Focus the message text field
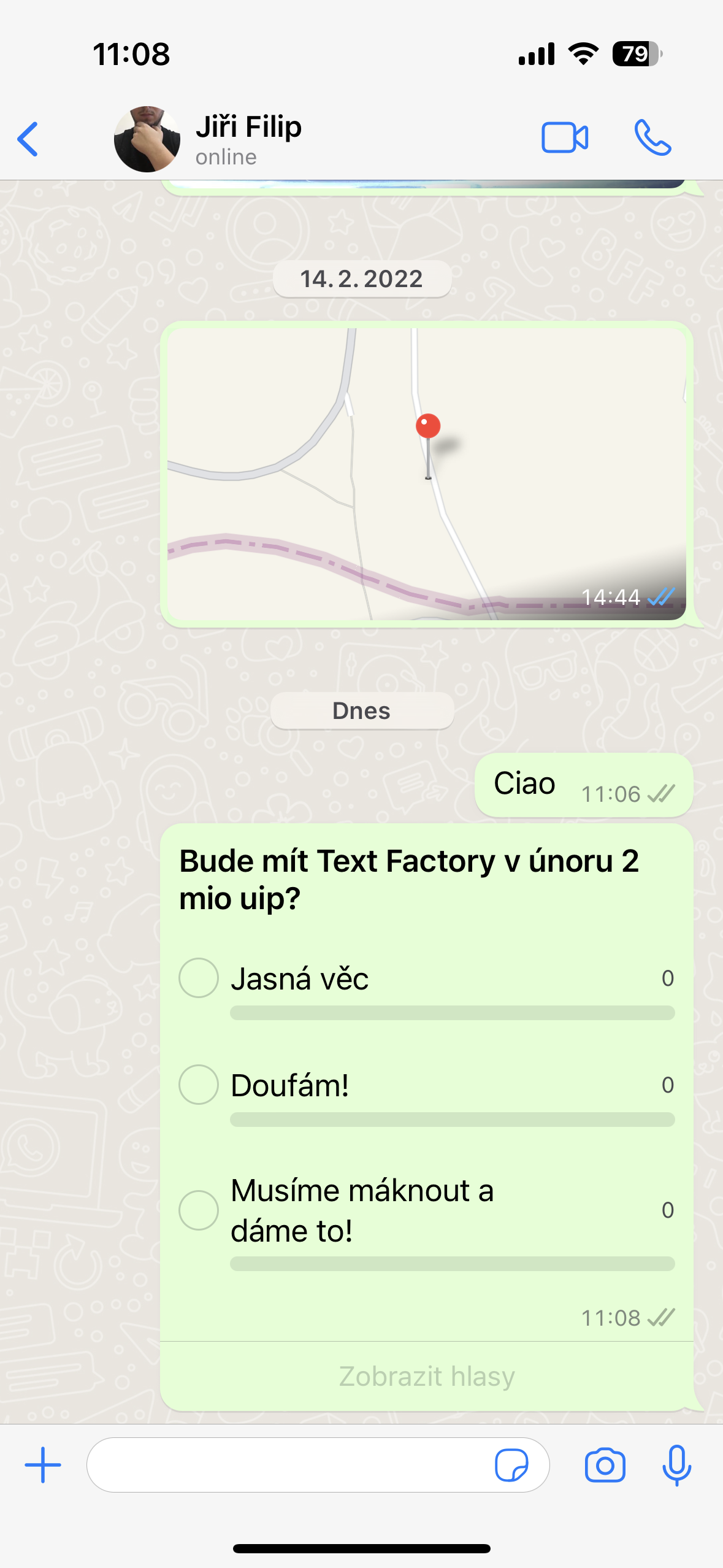Screen dimensions: 723x1568 tap(288, 1465)
